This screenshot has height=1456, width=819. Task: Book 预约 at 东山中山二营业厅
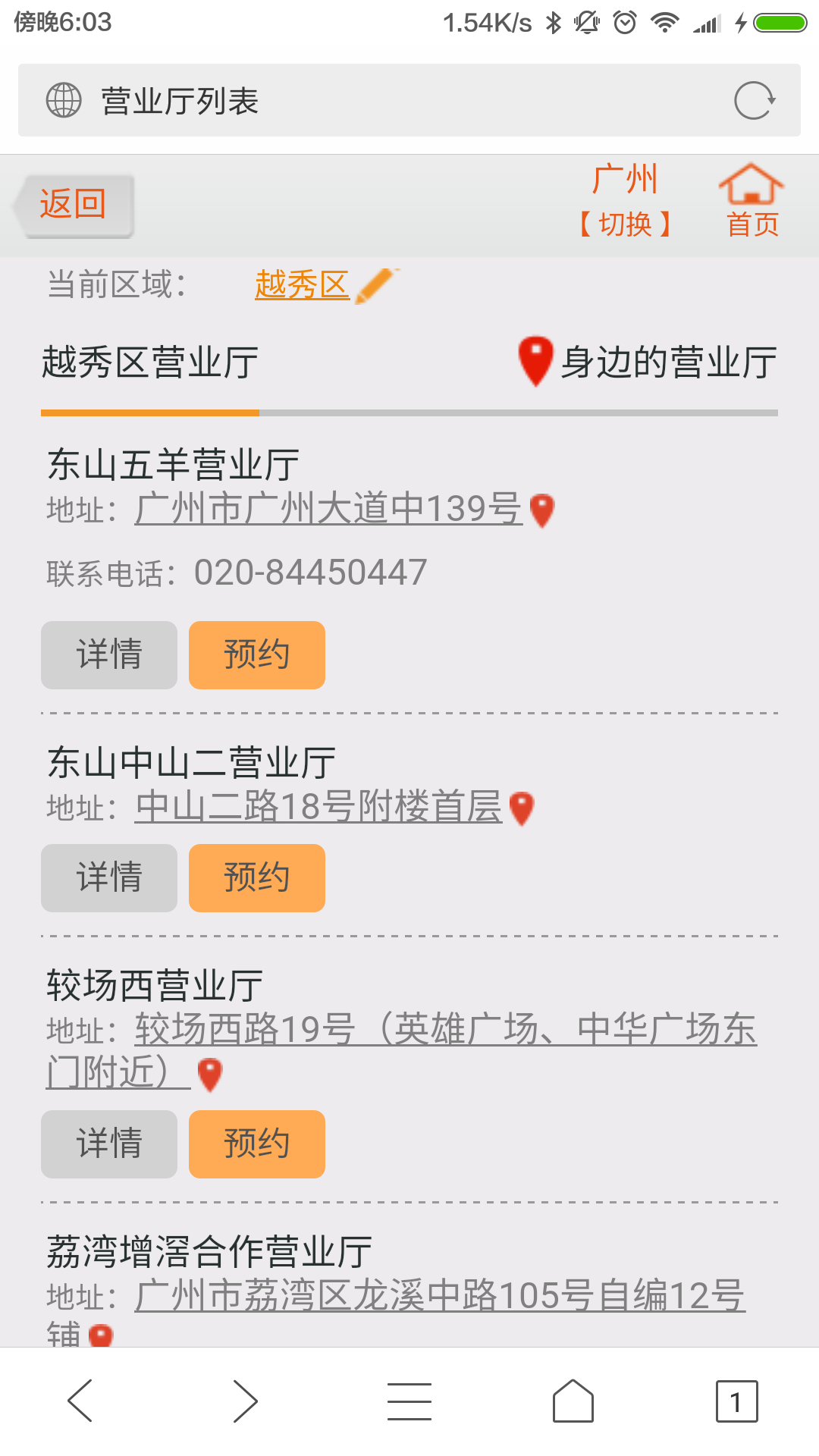[x=257, y=878]
